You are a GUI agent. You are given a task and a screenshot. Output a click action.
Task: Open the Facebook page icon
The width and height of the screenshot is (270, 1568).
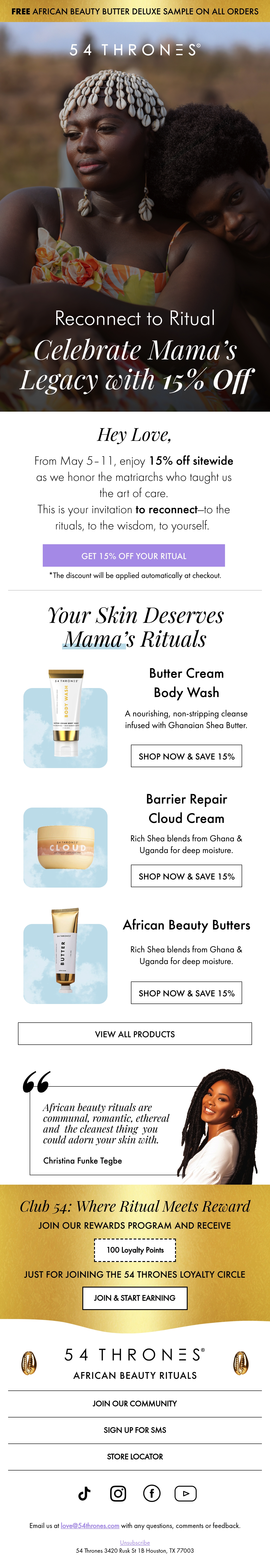coord(152,1493)
